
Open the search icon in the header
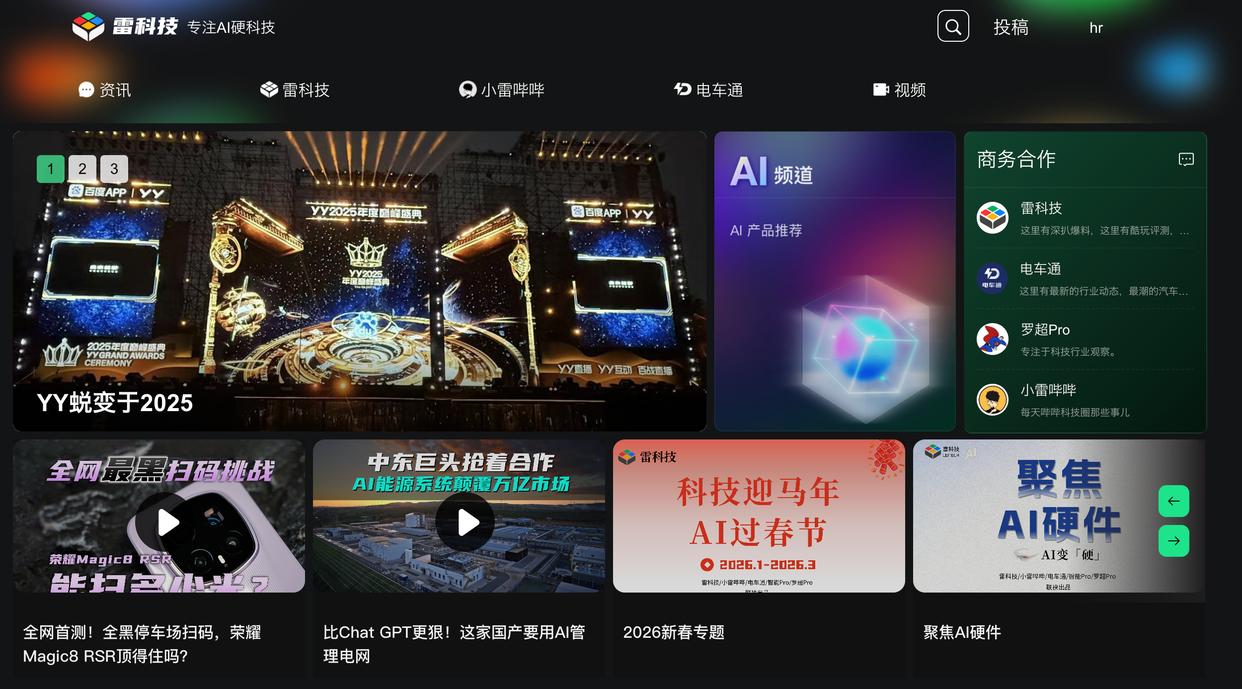pyautogui.click(x=953, y=27)
